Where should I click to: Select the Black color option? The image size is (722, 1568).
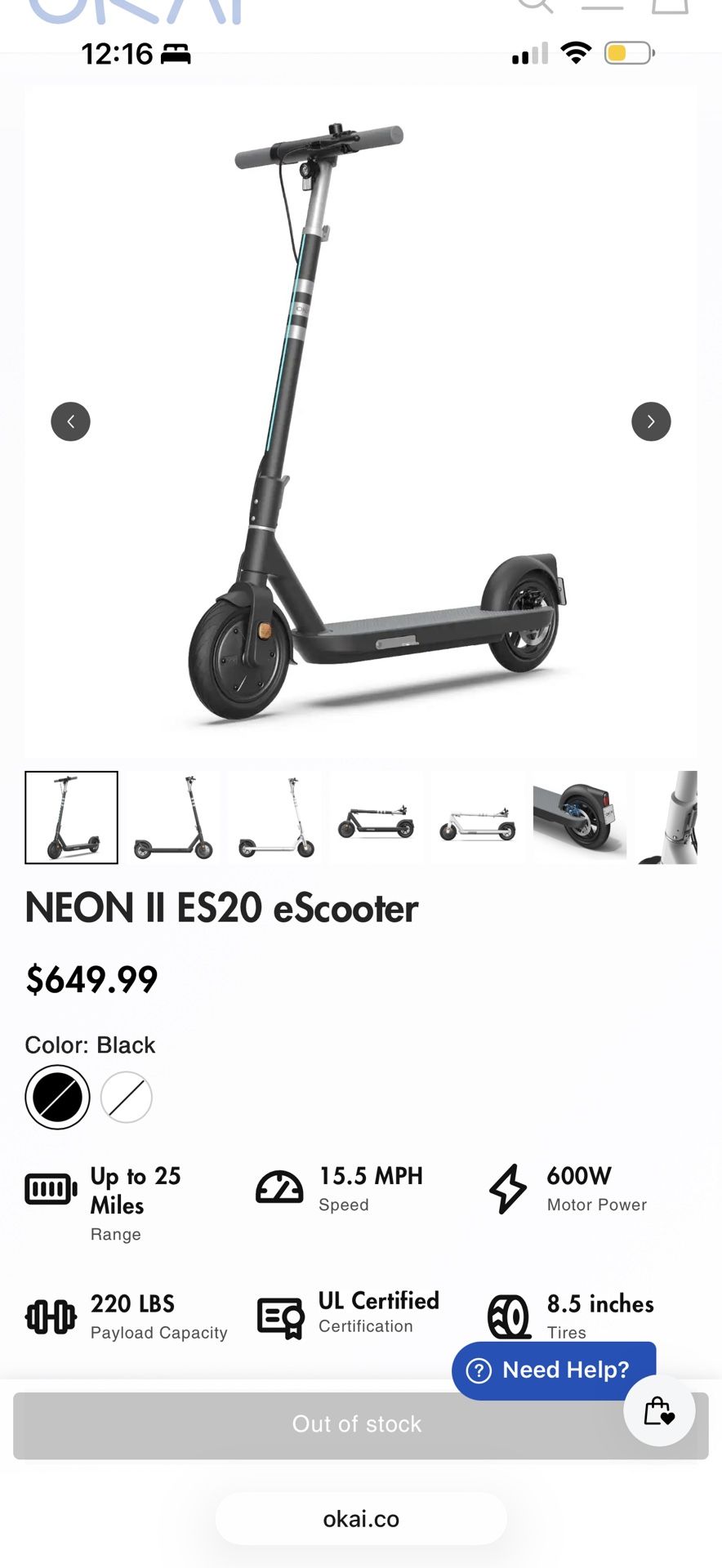[56, 1098]
